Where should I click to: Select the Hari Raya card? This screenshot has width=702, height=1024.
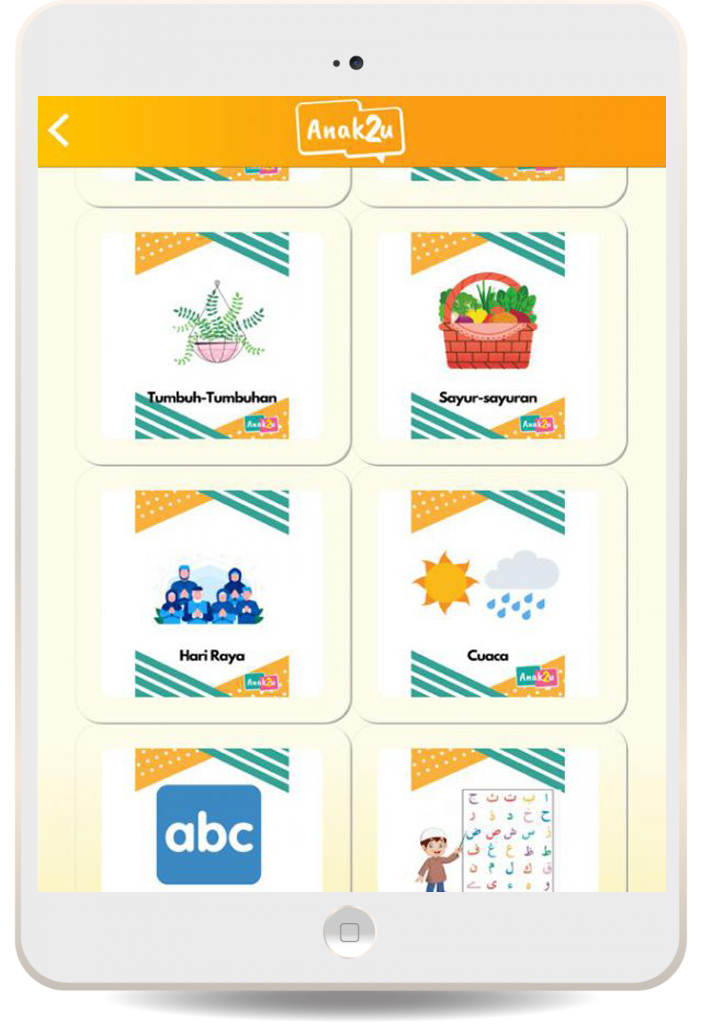212,594
